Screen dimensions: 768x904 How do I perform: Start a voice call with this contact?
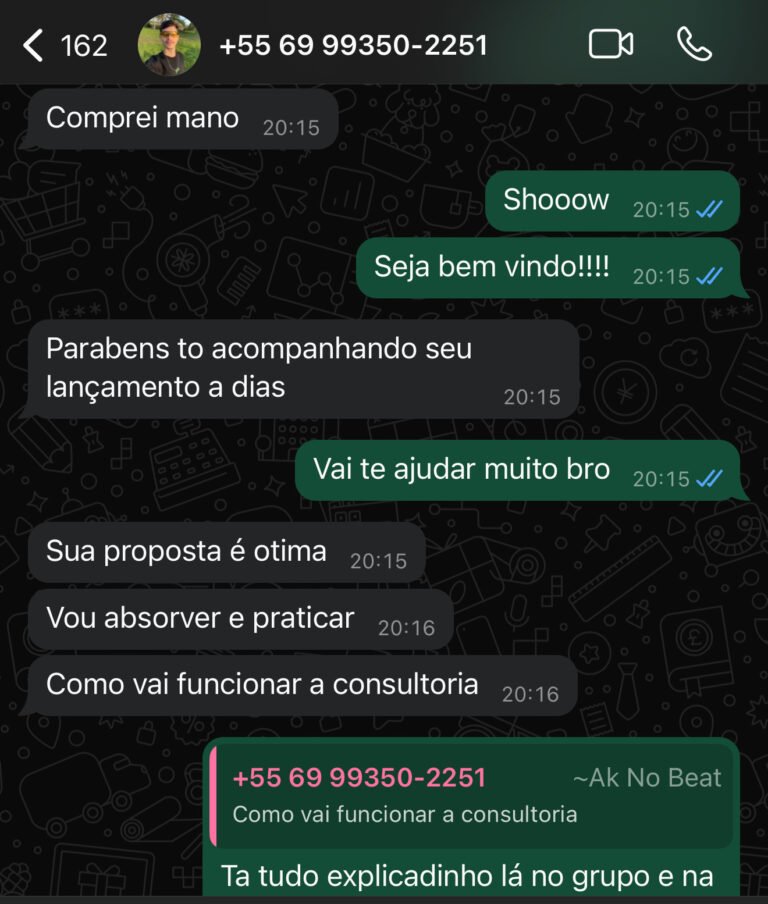pyautogui.click(x=694, y=44)
